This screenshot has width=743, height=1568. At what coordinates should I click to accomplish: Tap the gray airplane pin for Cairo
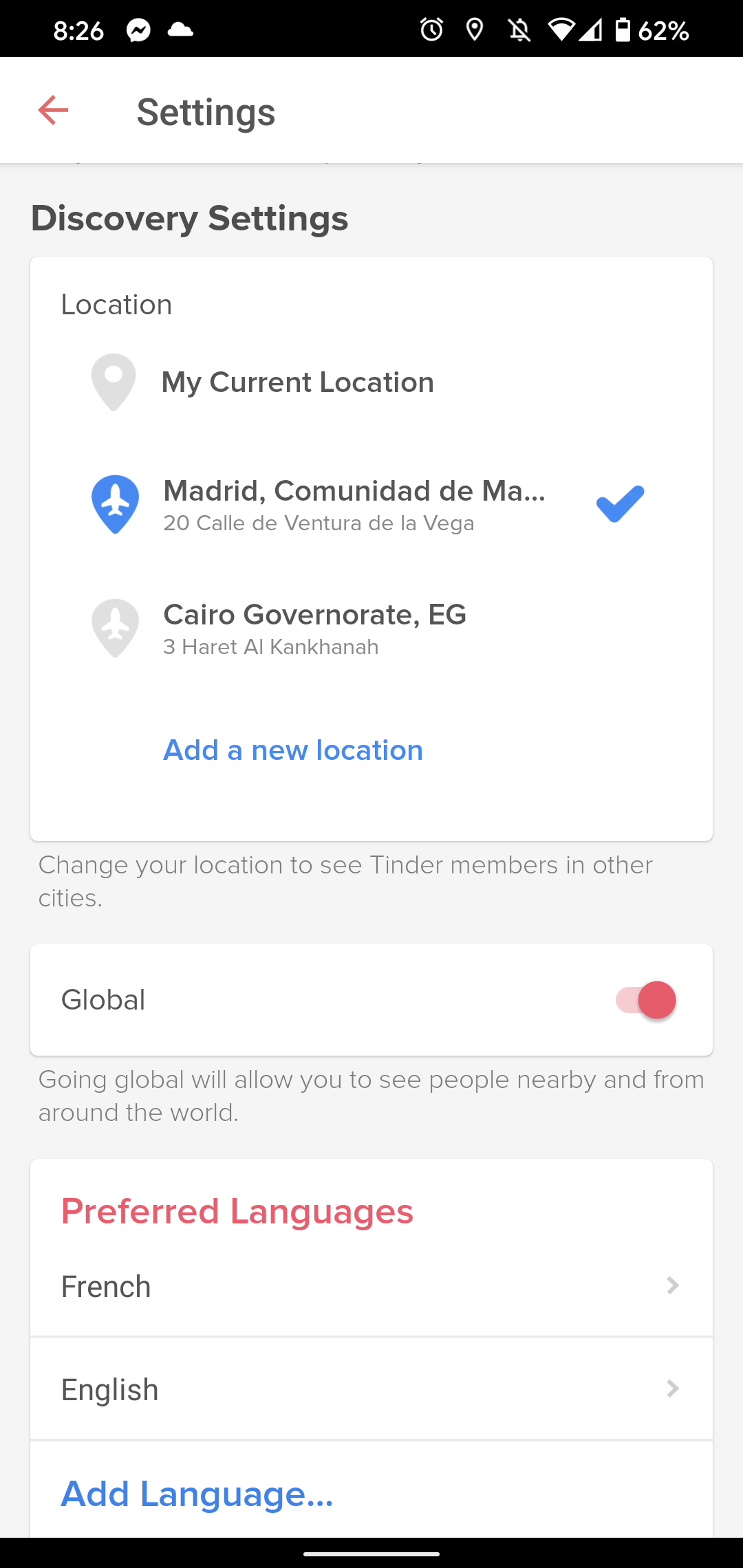[x=114, y=627]
